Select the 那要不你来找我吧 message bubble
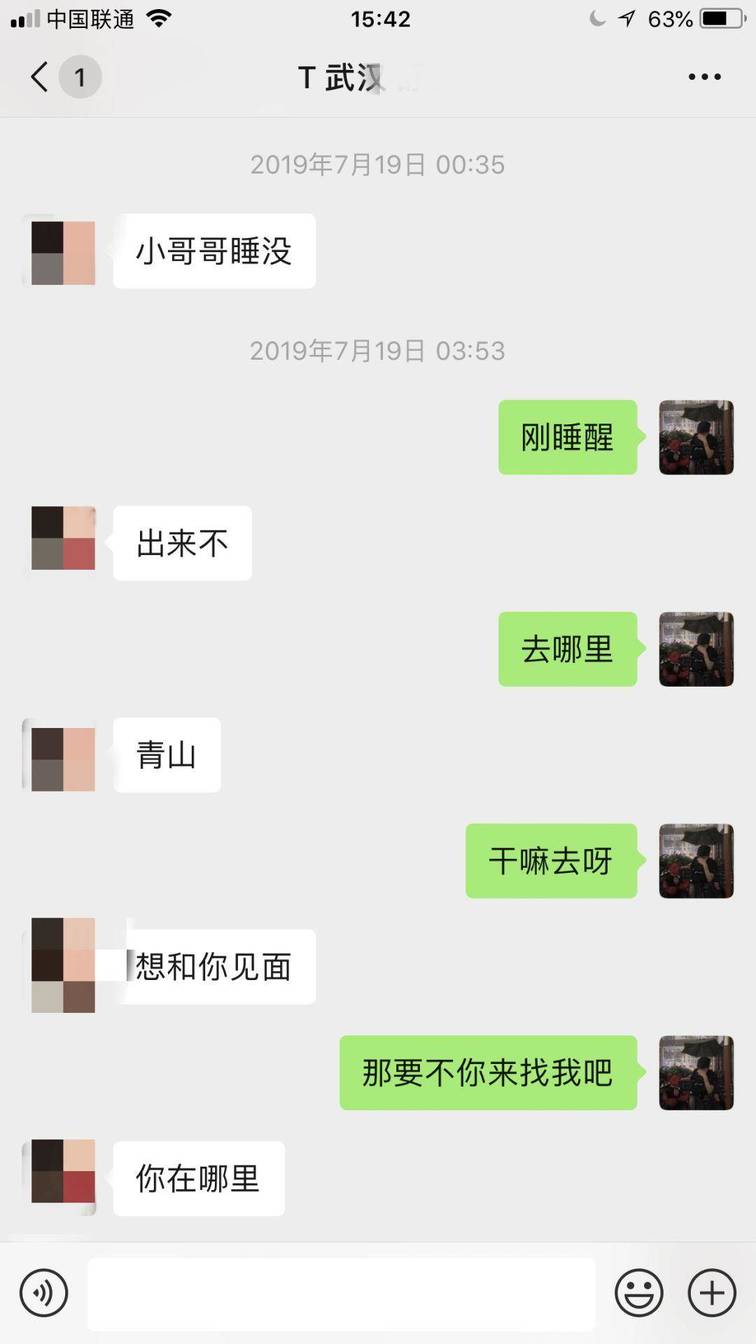 pos(487,1073)
